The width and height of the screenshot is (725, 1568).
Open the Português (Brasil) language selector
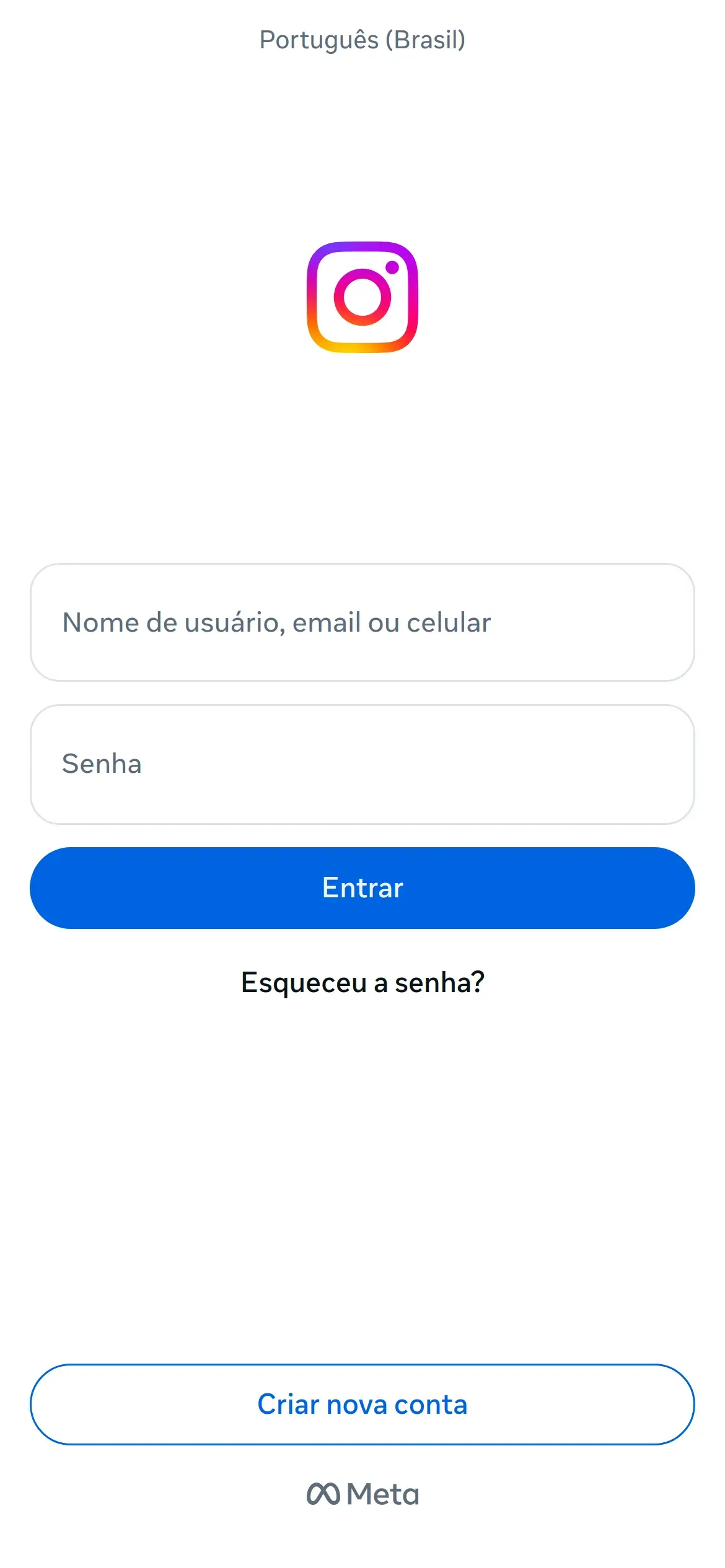pos(362,40)
